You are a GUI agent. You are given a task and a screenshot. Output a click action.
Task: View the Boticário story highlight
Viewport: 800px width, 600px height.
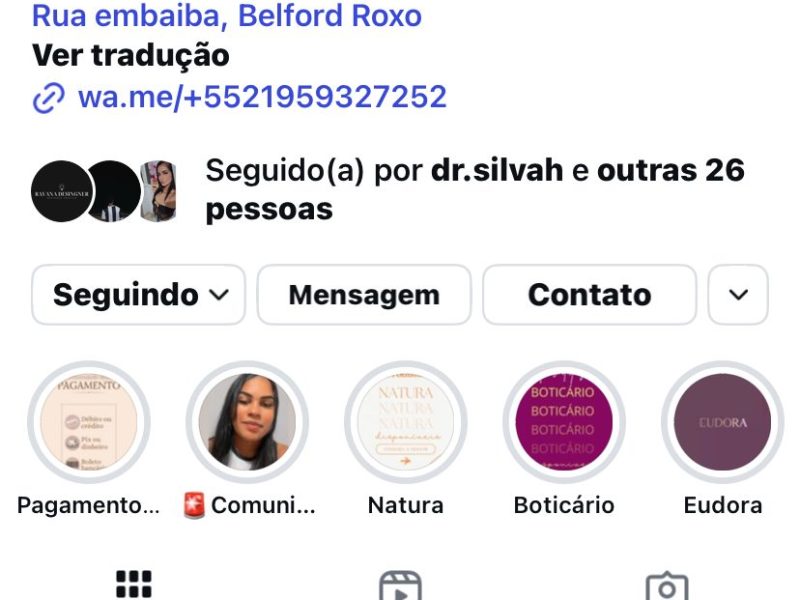tap(563, 422)
